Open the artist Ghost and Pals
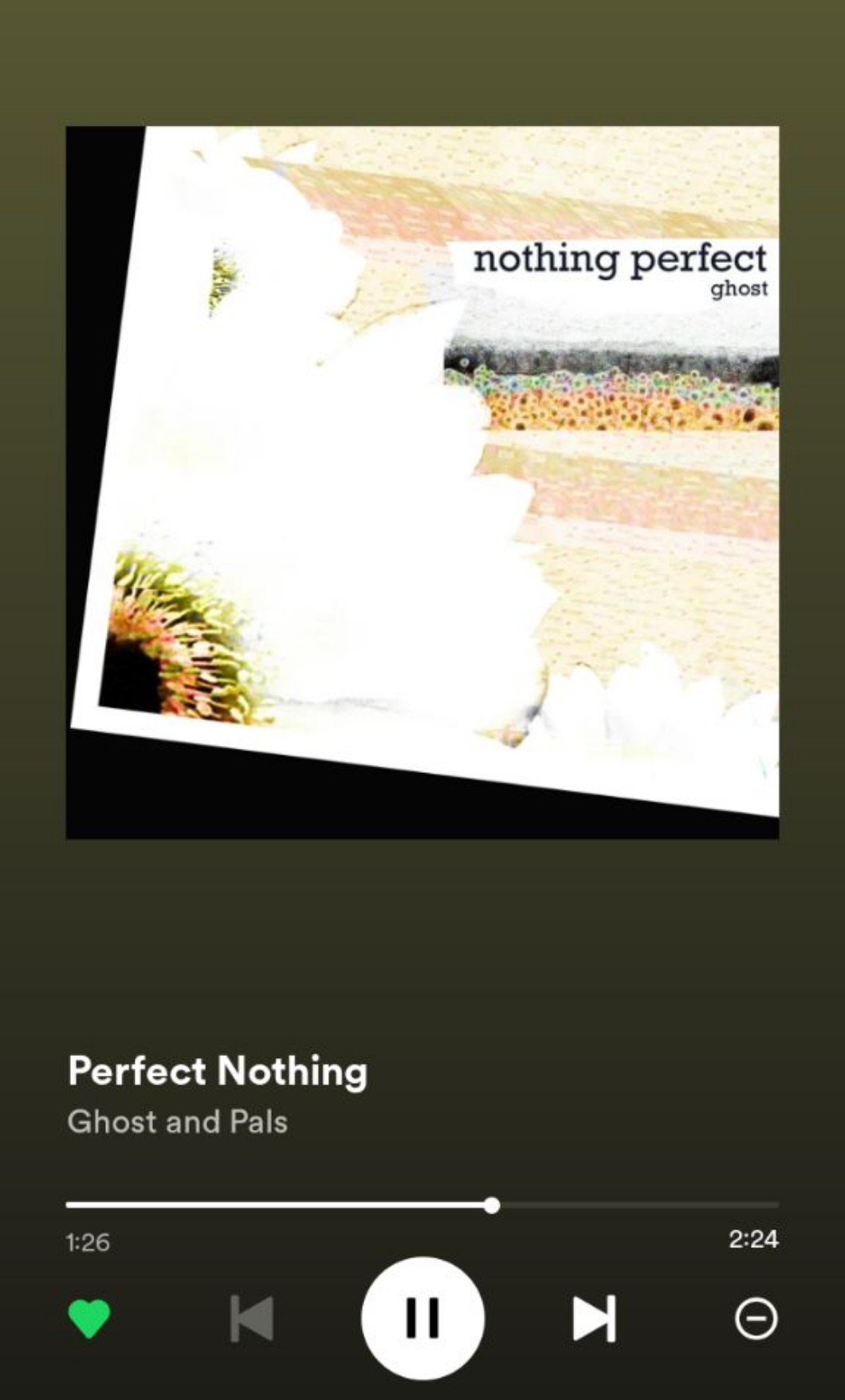This screenshot has width=845, height=1400. pos(177,1122)
